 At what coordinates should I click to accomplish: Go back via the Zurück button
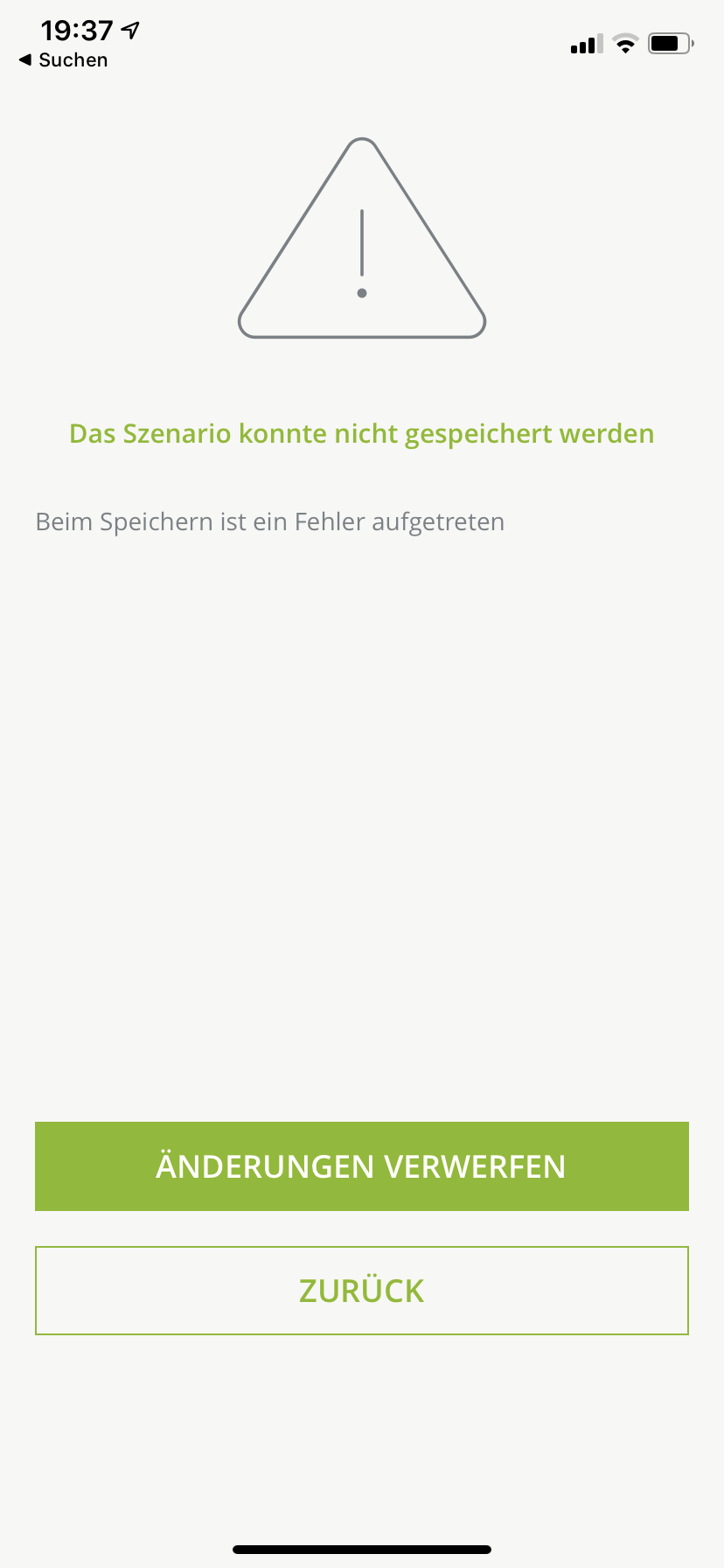[x=361, y=1291]
